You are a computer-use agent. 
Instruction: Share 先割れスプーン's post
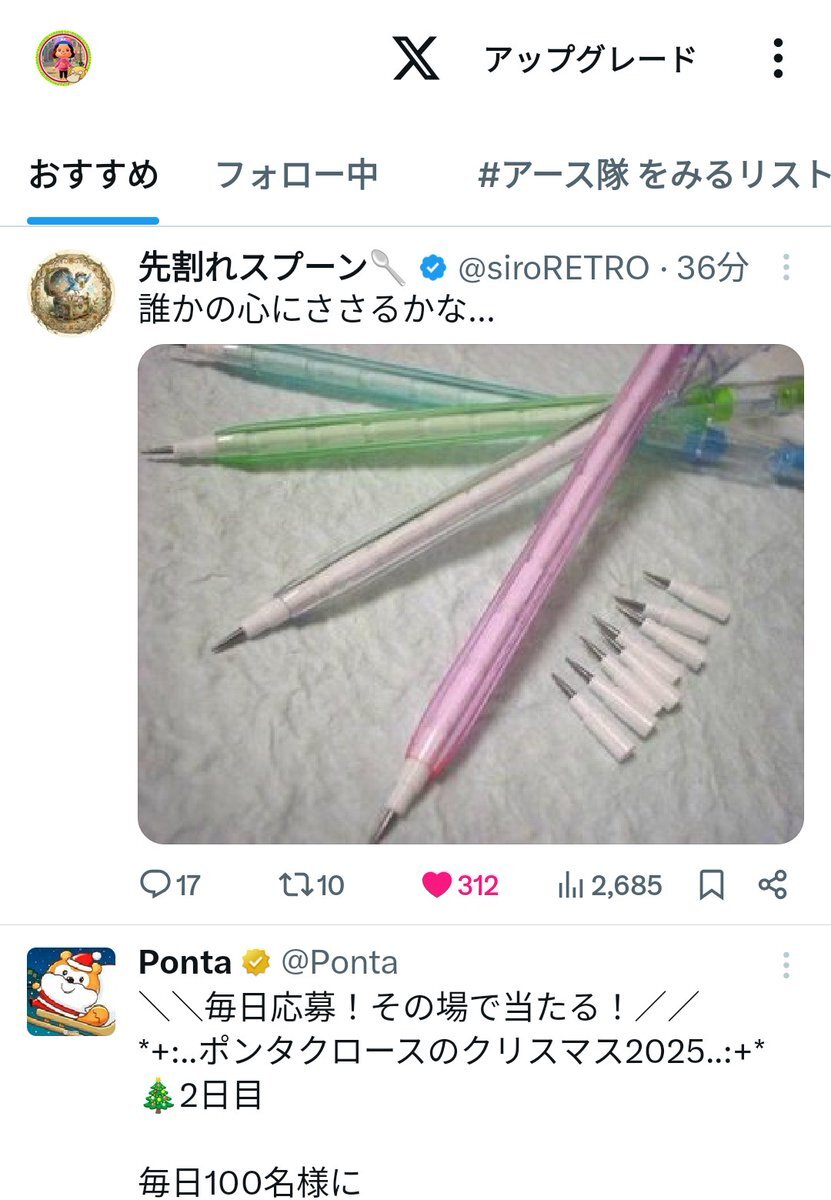tap(773, 885)
